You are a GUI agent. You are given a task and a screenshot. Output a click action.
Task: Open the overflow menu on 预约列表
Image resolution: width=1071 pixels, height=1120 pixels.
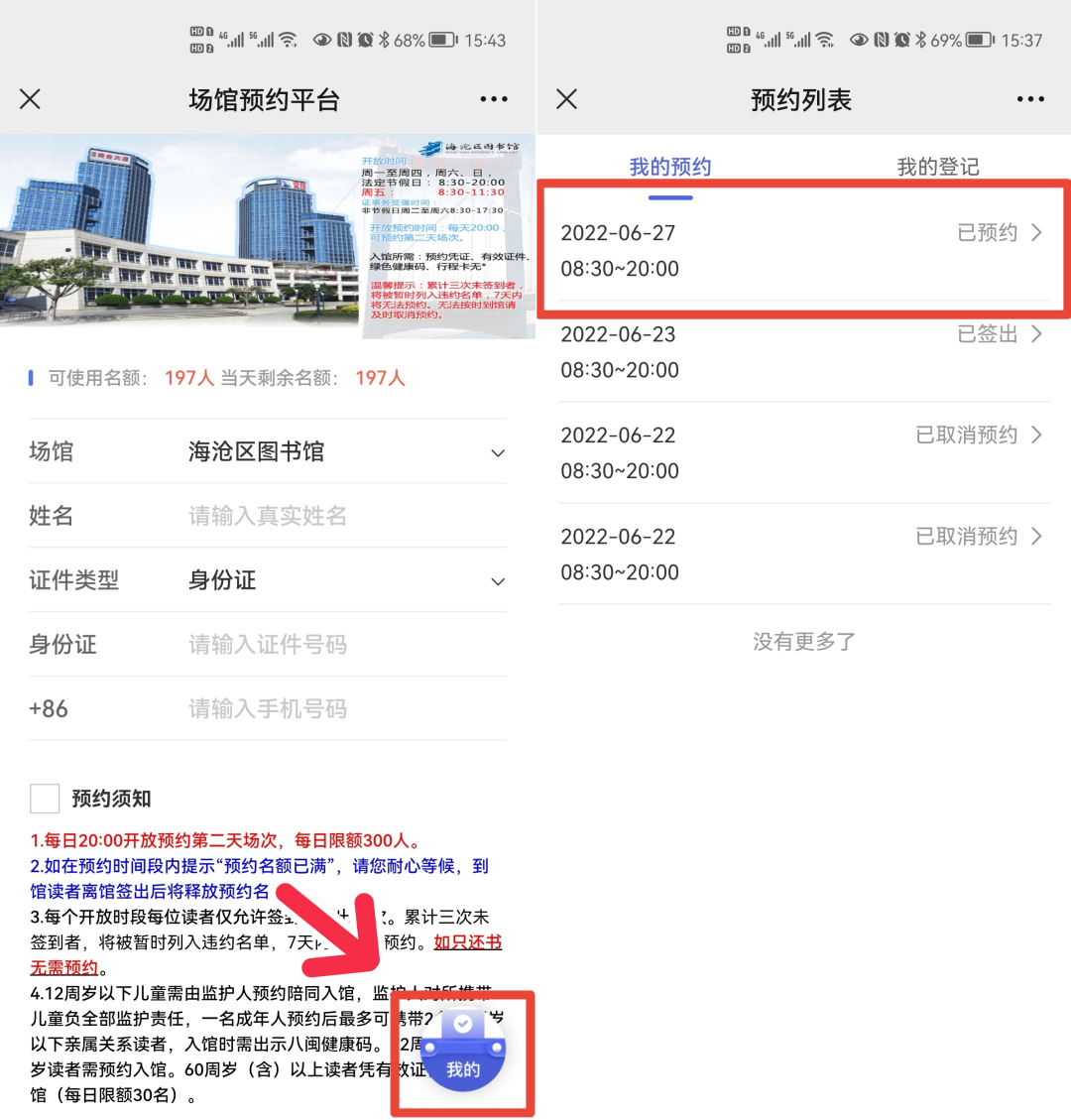click(1030, 99)
